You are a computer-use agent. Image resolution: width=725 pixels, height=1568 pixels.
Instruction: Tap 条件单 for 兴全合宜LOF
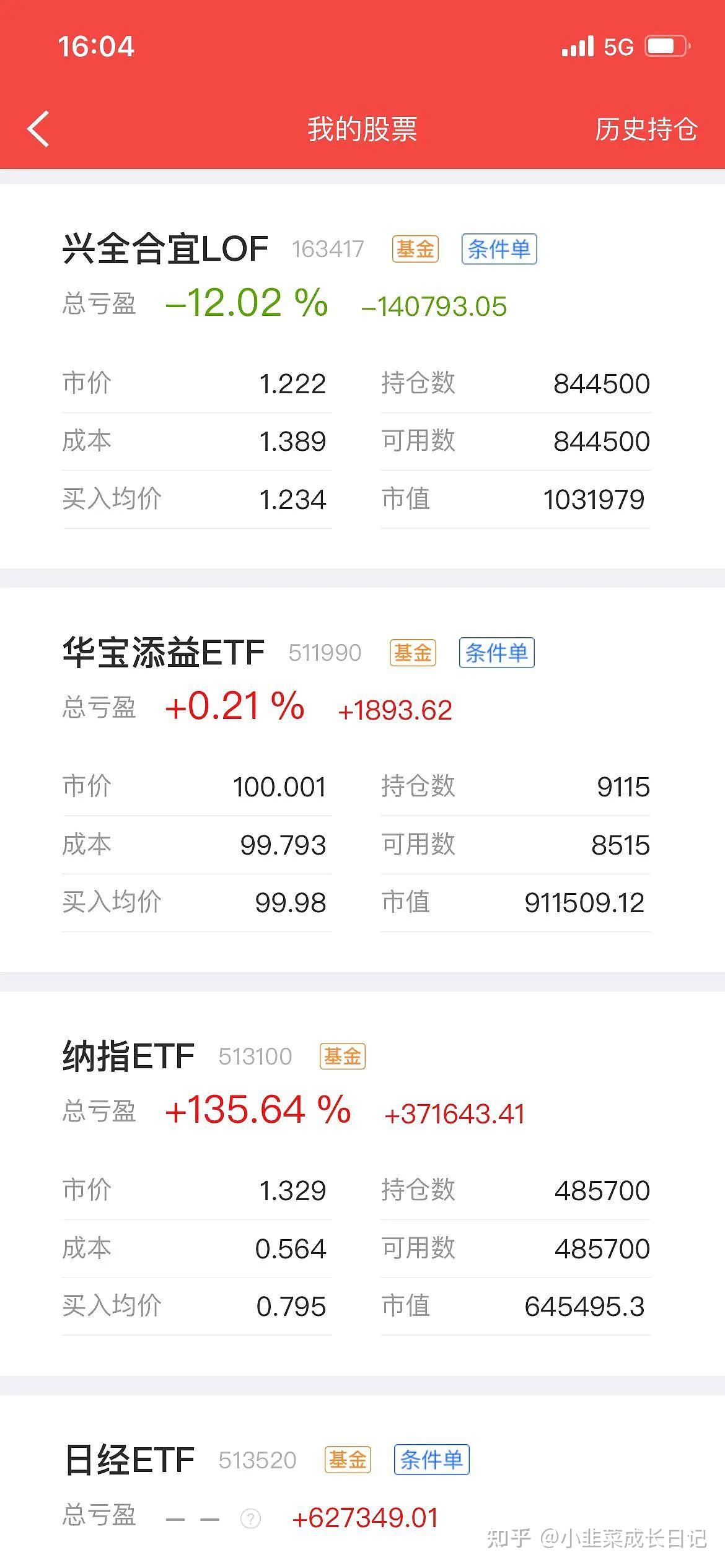(499, 249)
